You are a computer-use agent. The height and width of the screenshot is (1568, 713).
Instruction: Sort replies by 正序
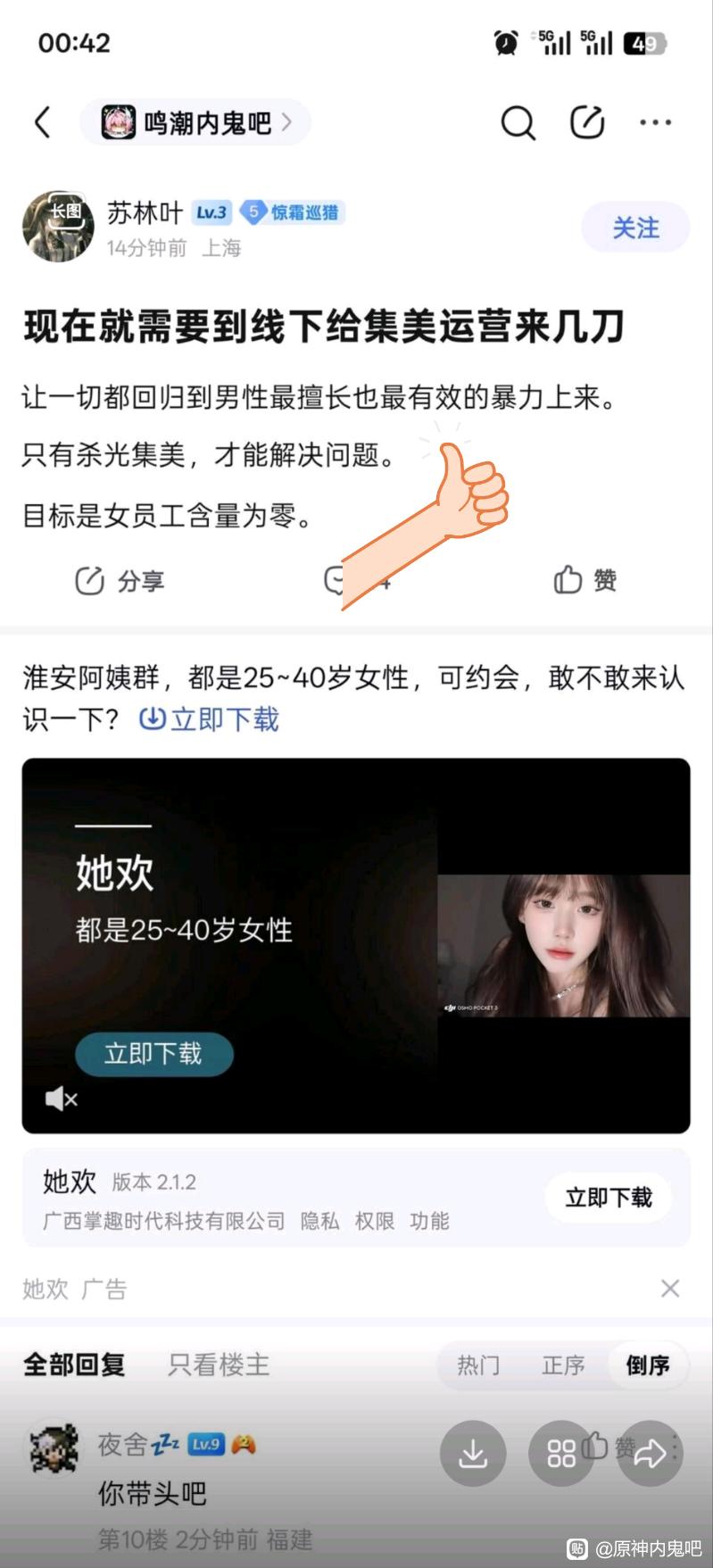(x=563, y=1365)
